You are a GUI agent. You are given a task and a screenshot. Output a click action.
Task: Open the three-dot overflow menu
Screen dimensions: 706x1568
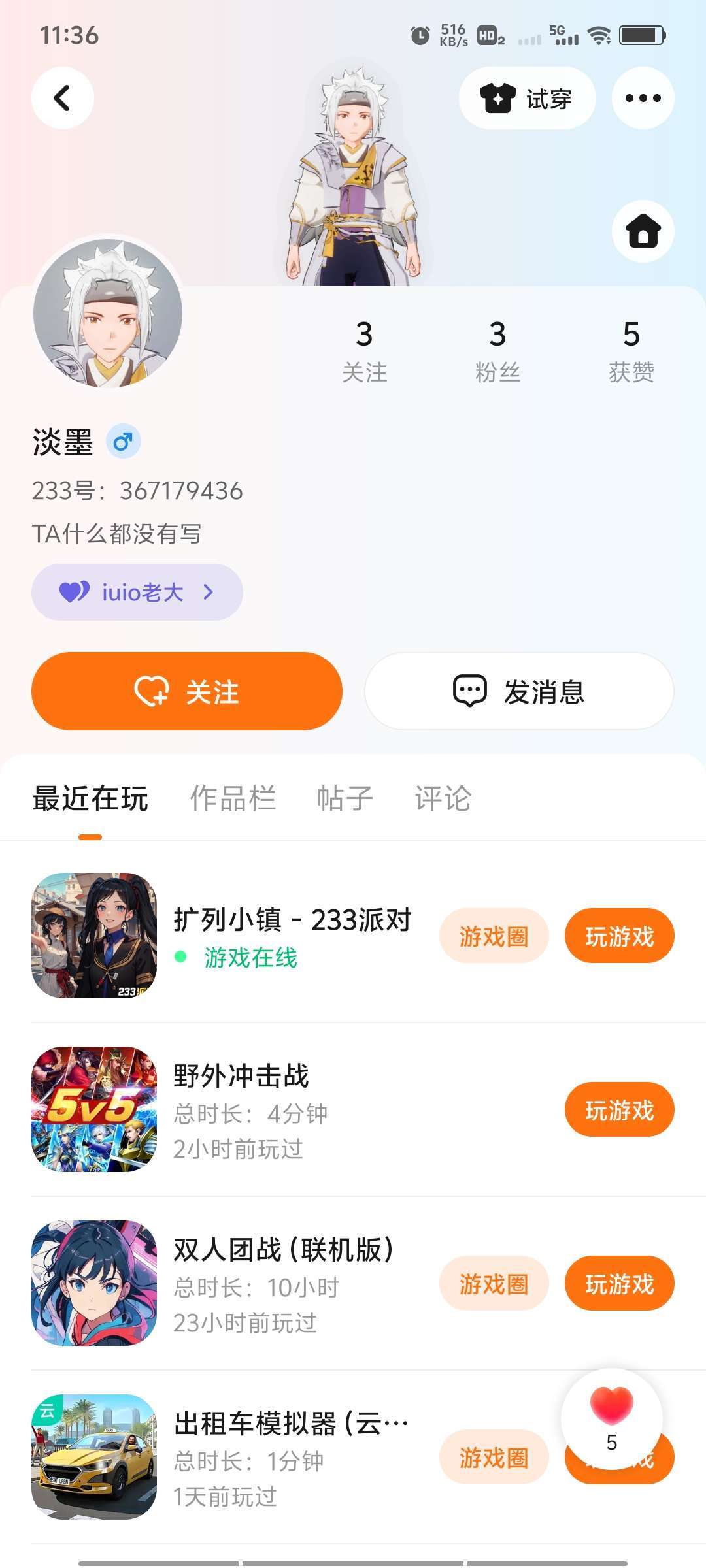[643, 99]
